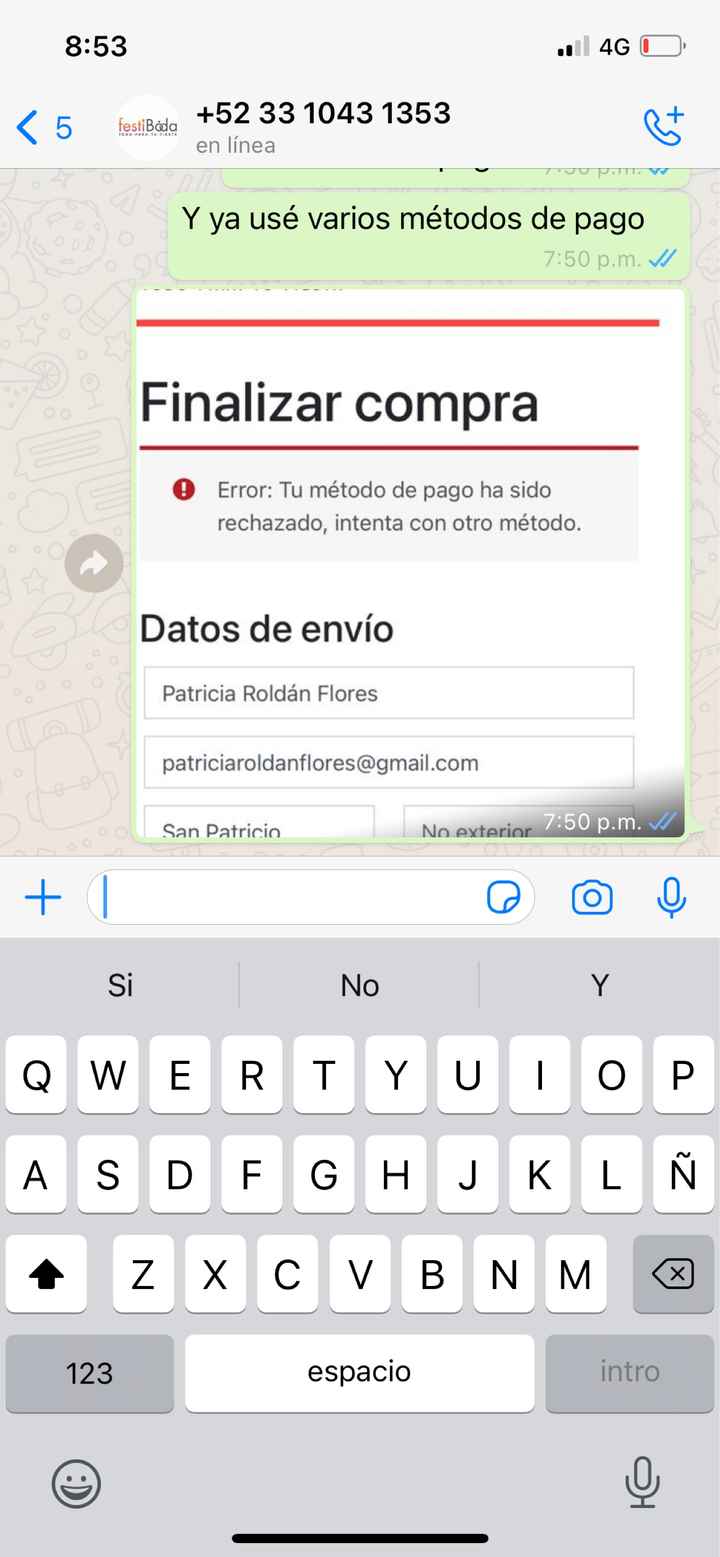This screenshot has width=720, height=1557.
Task: Open the emoji keyboard
Action: point(76,1482)
